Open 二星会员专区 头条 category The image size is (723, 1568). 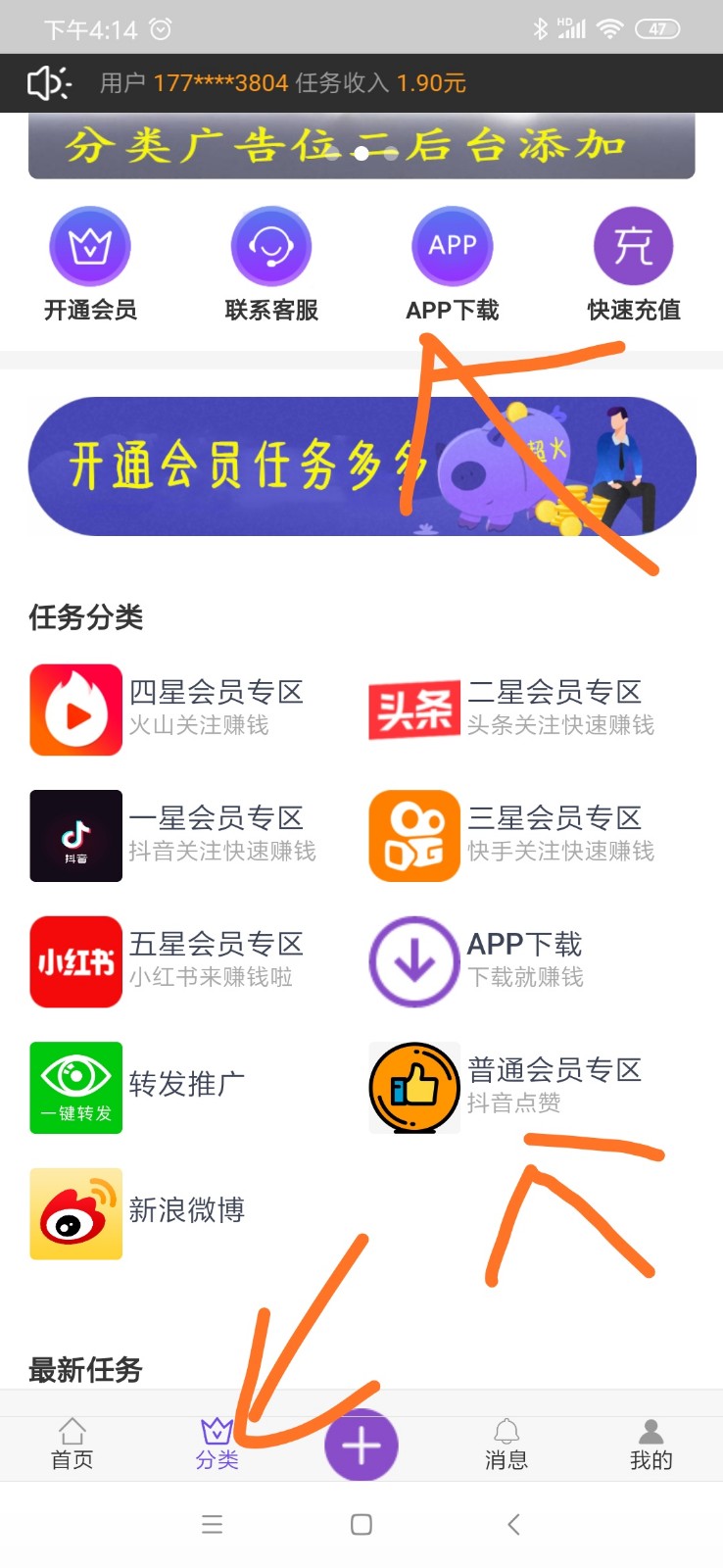[511, 710]
